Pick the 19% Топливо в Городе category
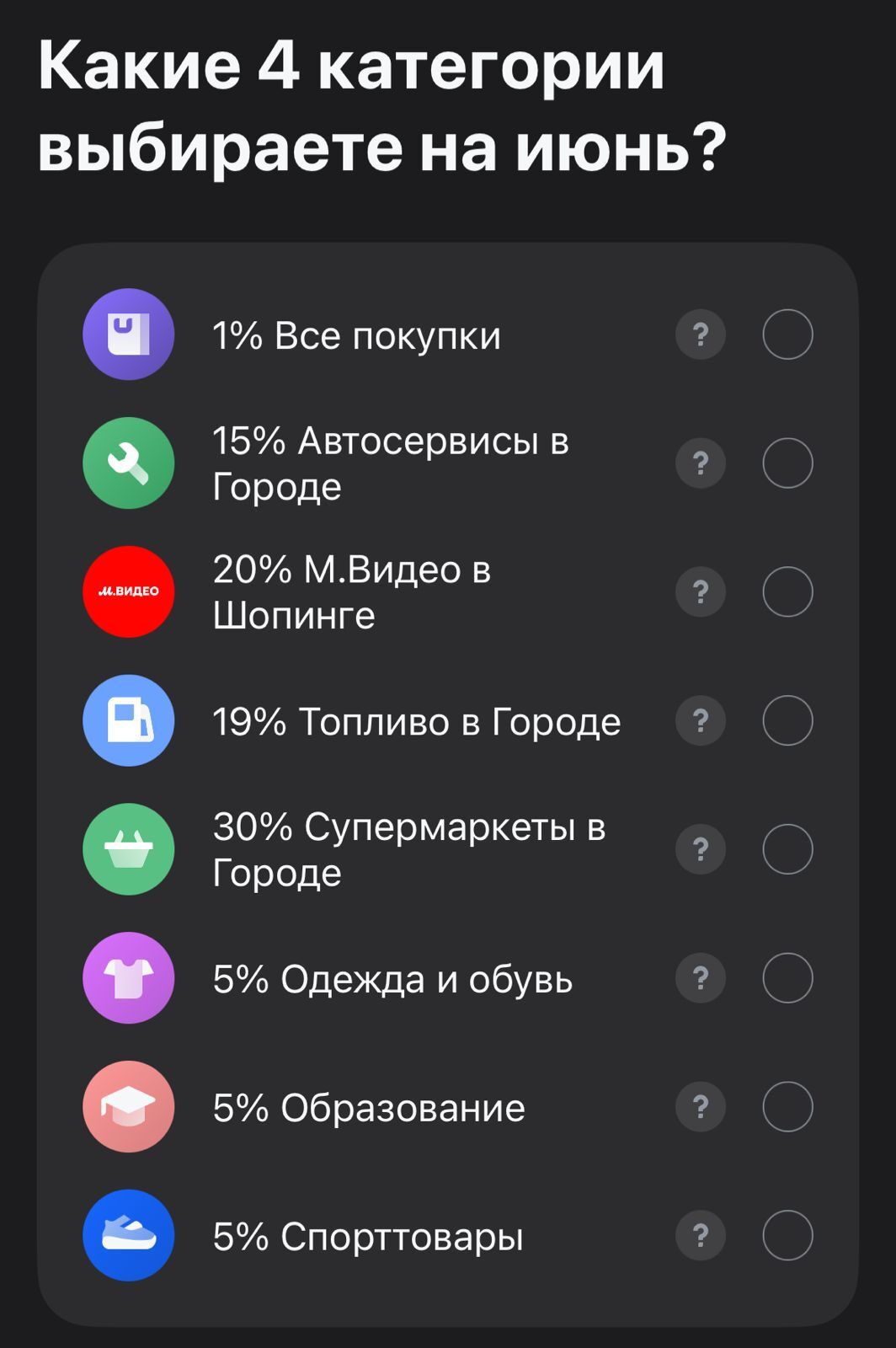Screen dimensions: 896x1348 click(x=787, y=720)
